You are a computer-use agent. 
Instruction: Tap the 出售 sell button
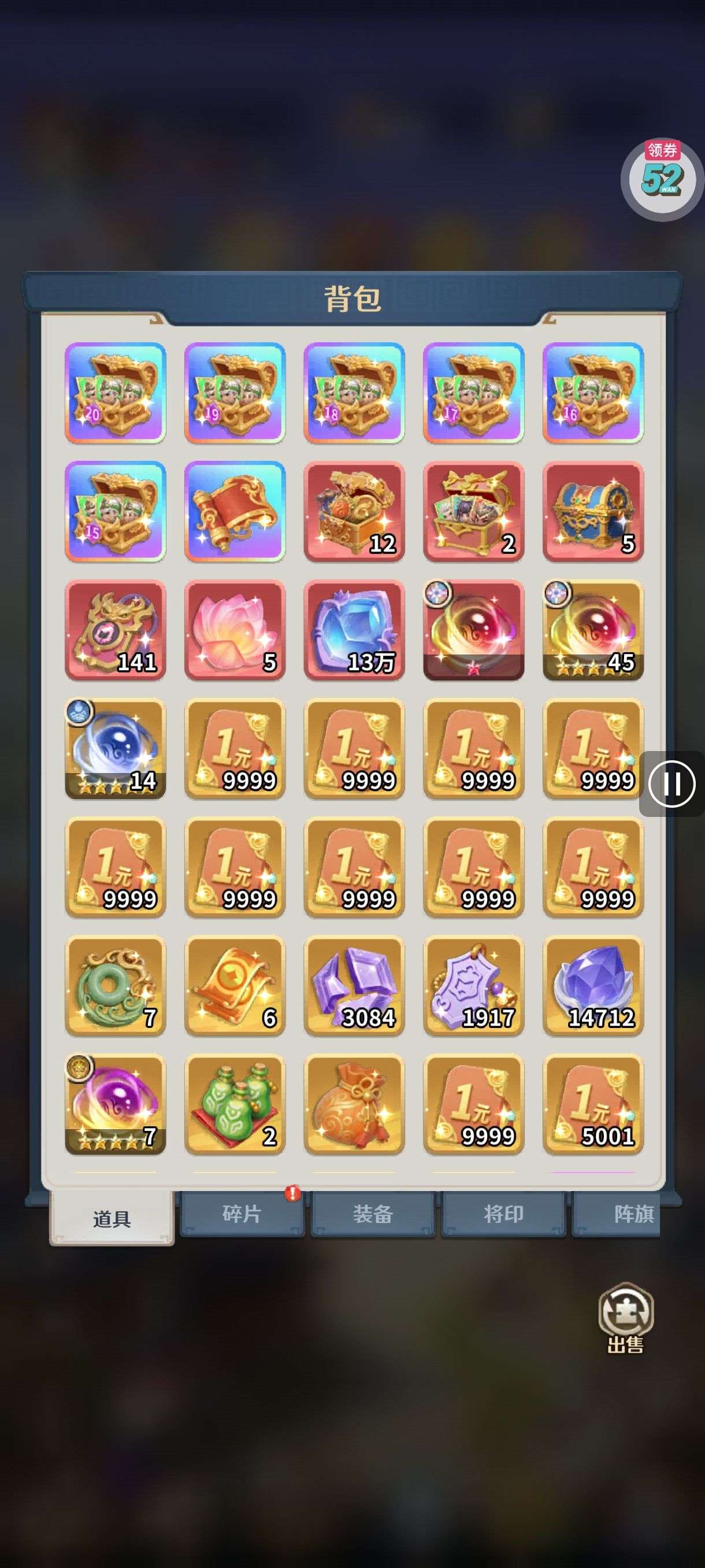point(625,1317)
